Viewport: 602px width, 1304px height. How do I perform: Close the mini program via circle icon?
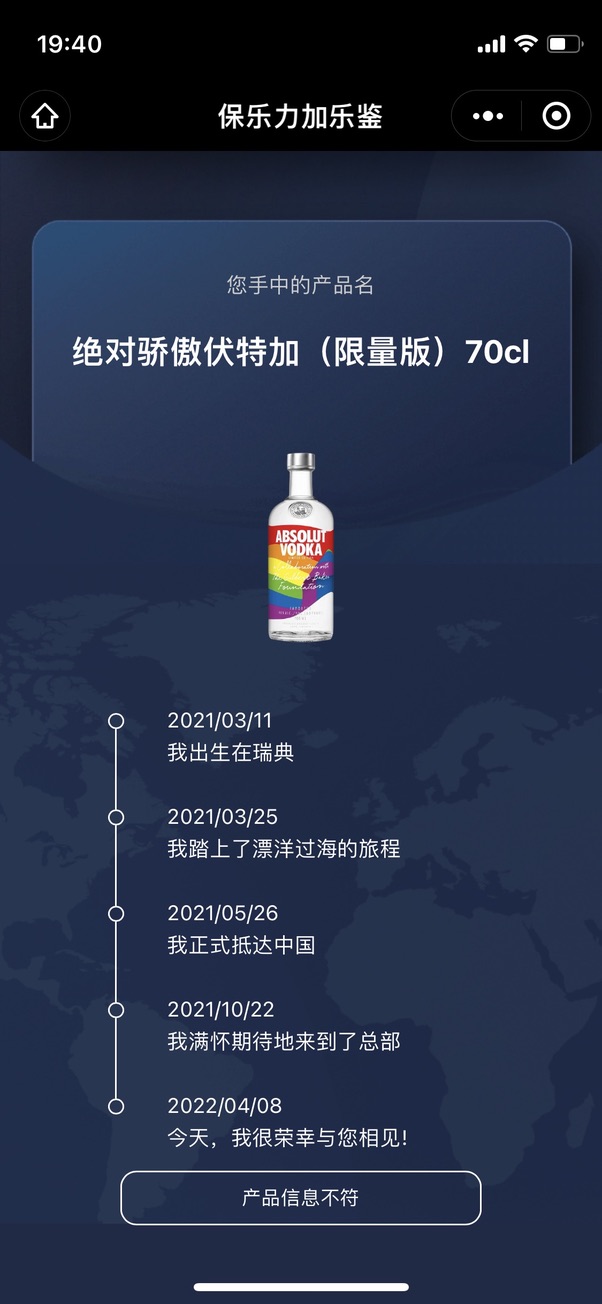(556, 117)
